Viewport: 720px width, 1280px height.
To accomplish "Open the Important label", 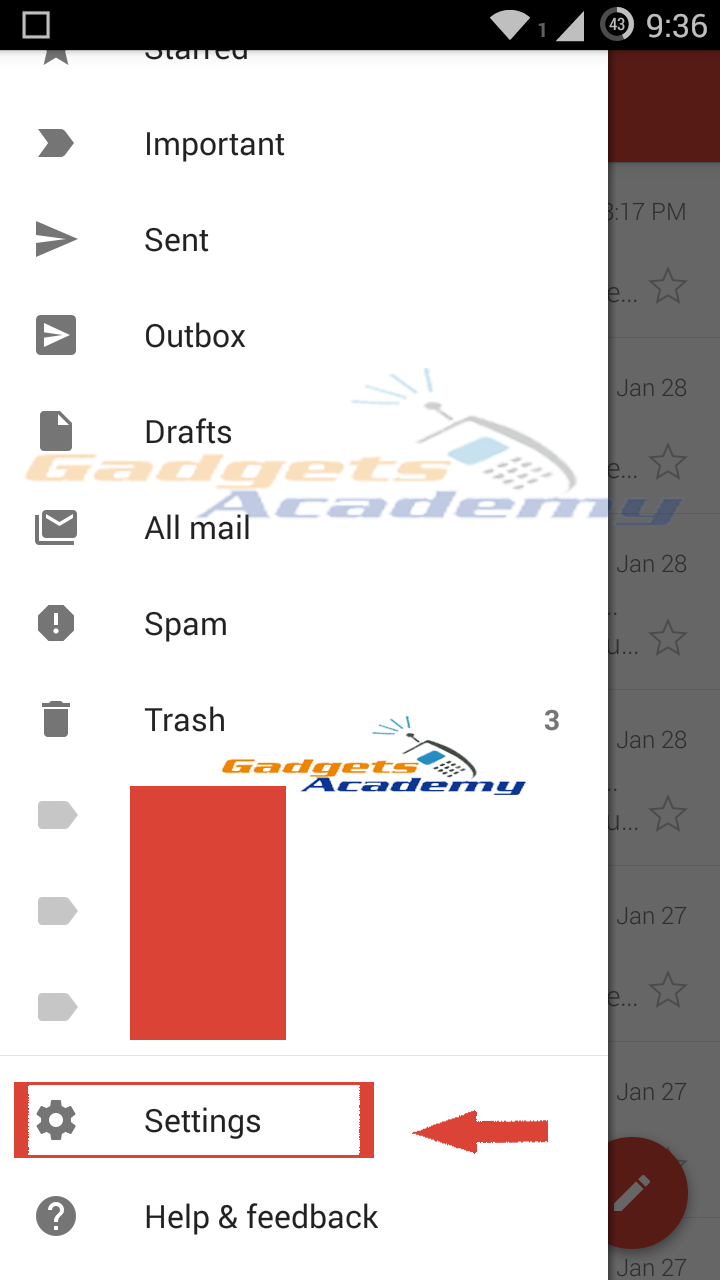I will (x=304, y=144).
